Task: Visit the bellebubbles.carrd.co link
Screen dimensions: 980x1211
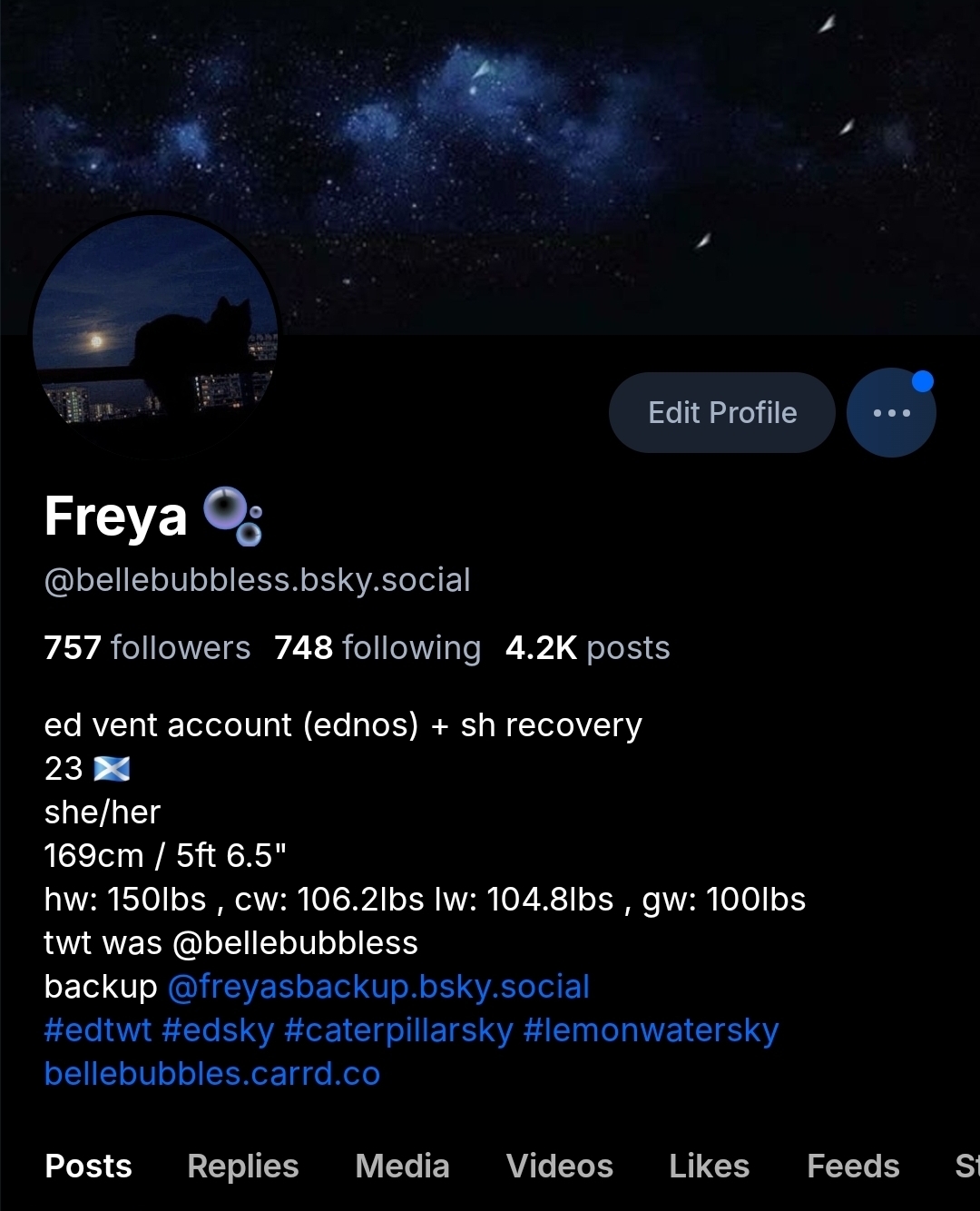Action: pos(212,1074)
